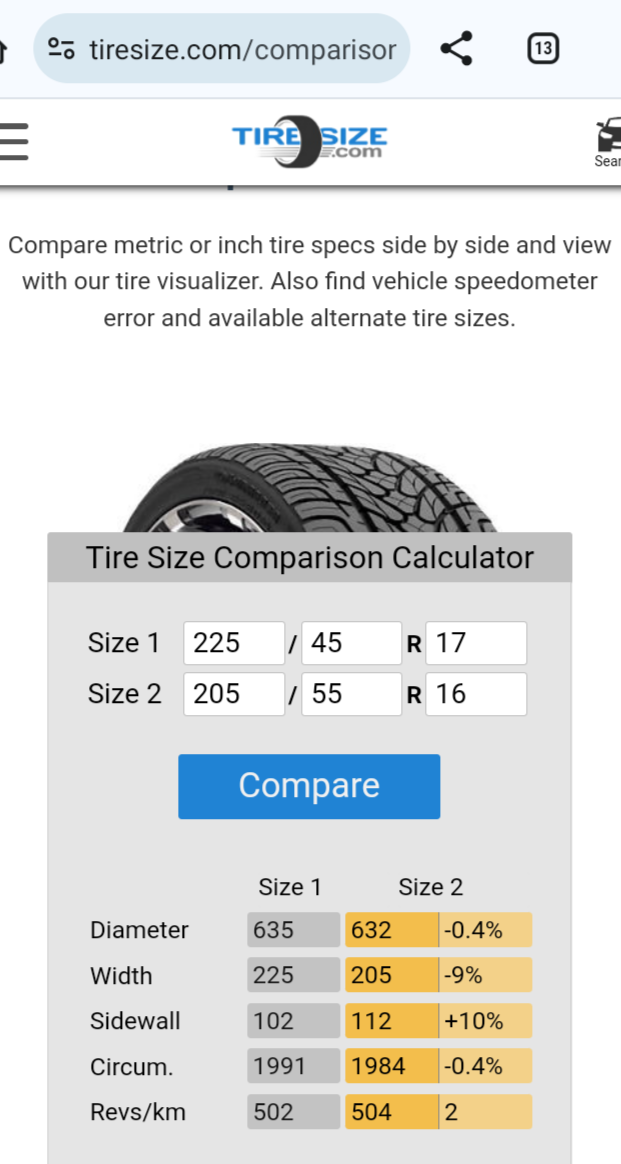Open the hamburger menu

coord(13,141)
